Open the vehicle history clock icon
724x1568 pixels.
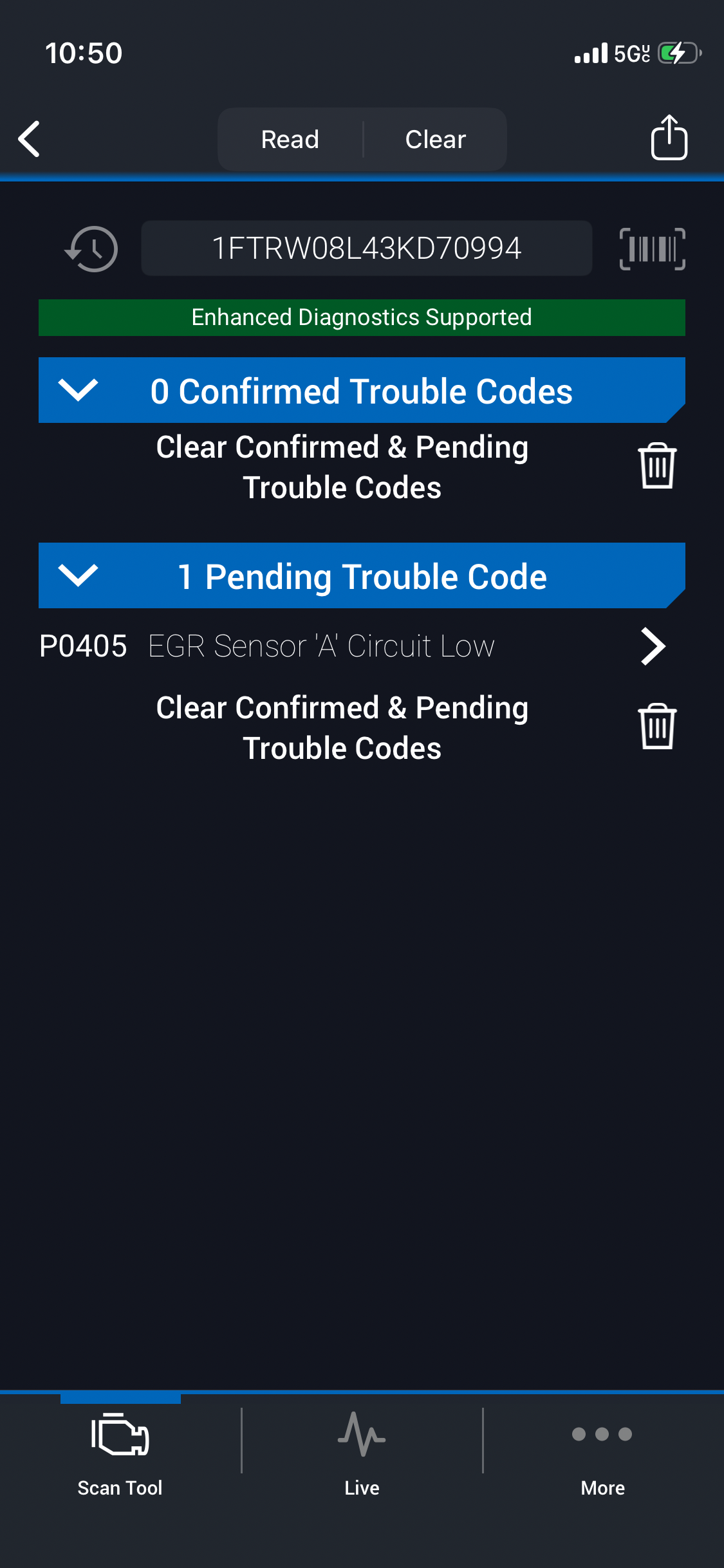tap(92, 248)
